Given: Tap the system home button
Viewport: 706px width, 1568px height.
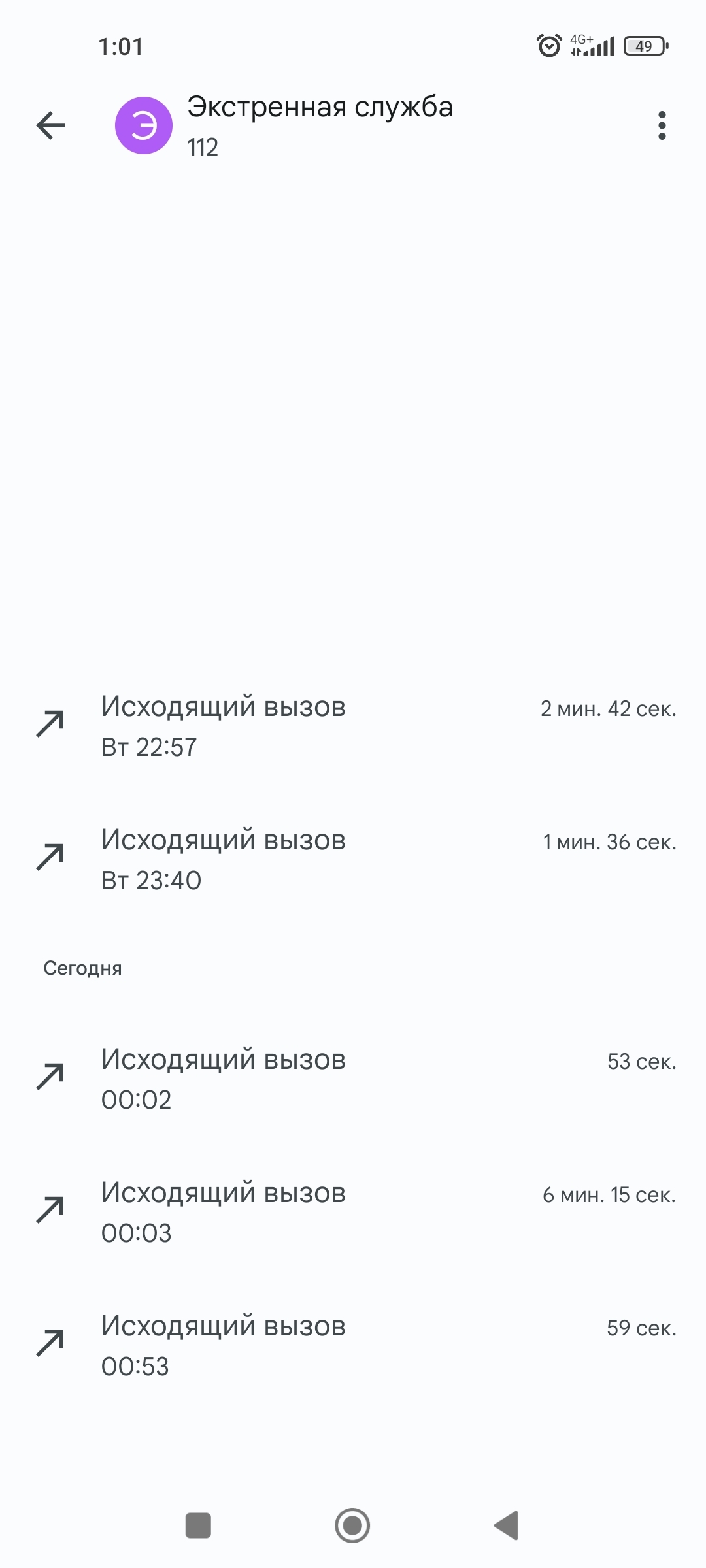Looking at the screenshot, I should click(x=352, y=1526).
